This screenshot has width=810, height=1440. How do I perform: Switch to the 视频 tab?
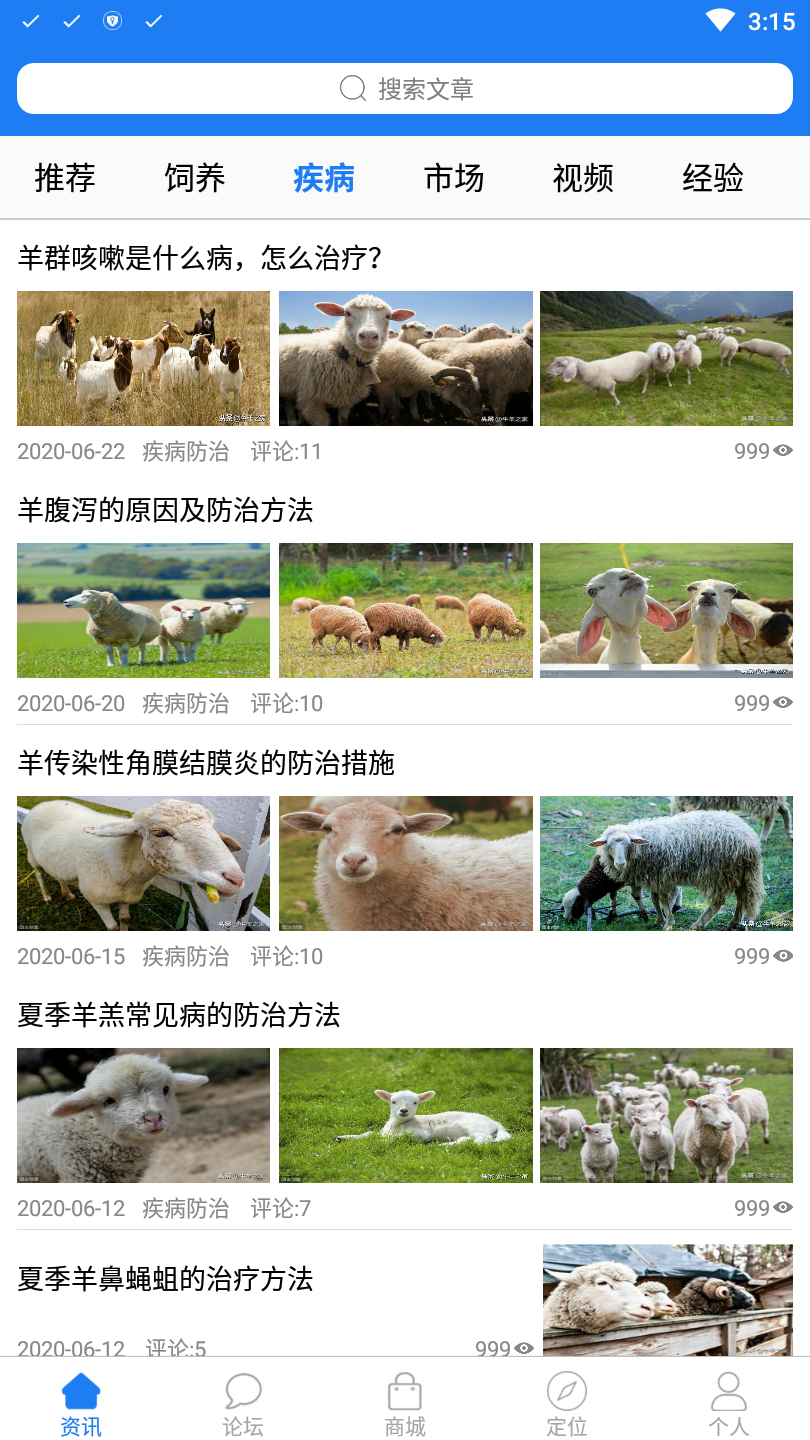click(582, 178)
